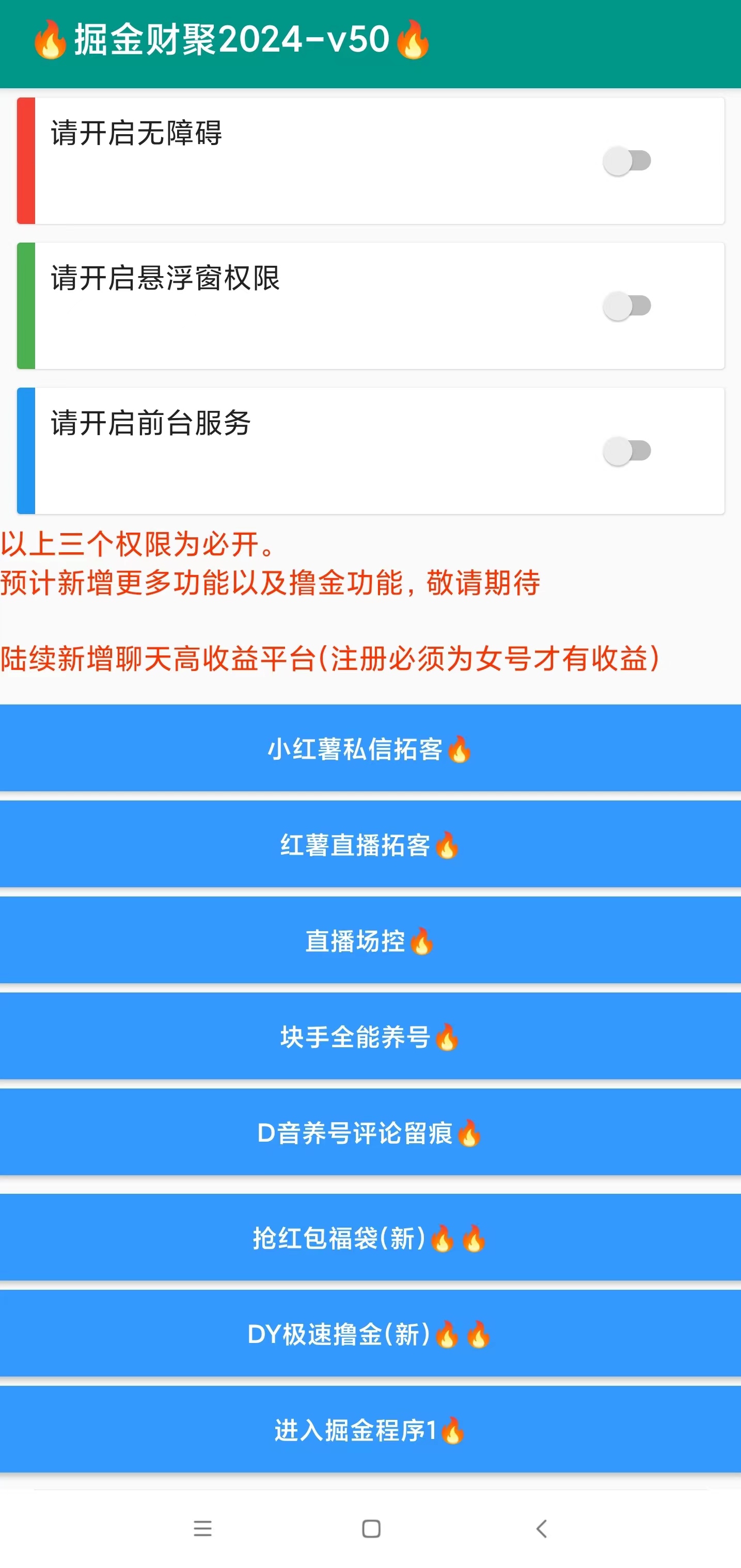741x1568 pixels.
Task: Launch 红薯直播拓客 live stream customer tool
Action: (370, 845)
